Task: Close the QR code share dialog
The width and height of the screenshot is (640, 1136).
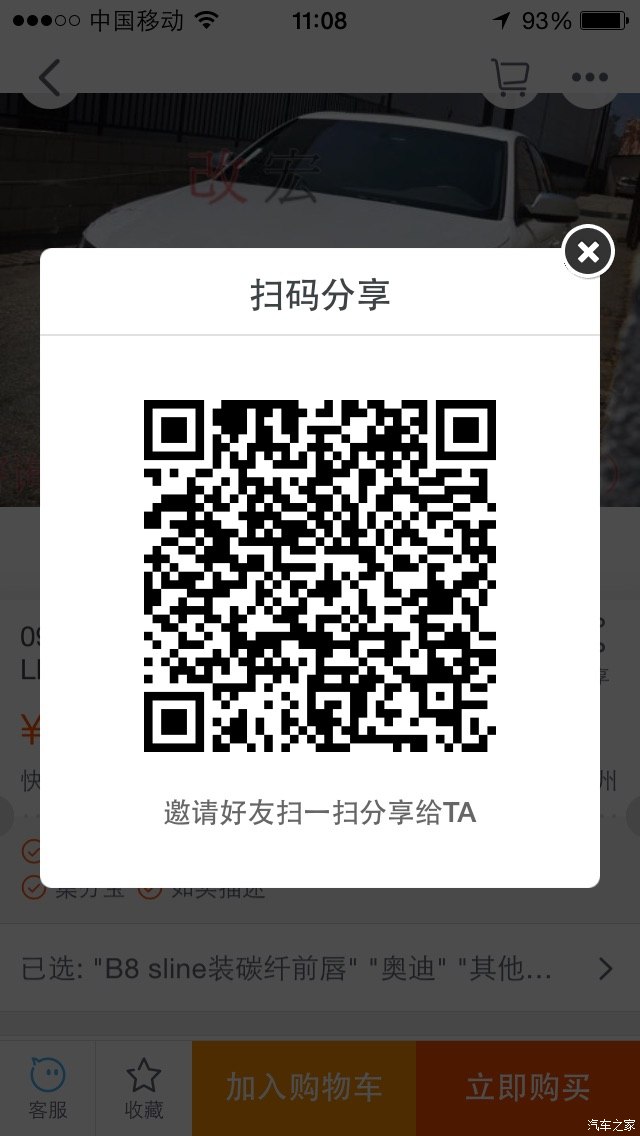Action: (588, 252)
